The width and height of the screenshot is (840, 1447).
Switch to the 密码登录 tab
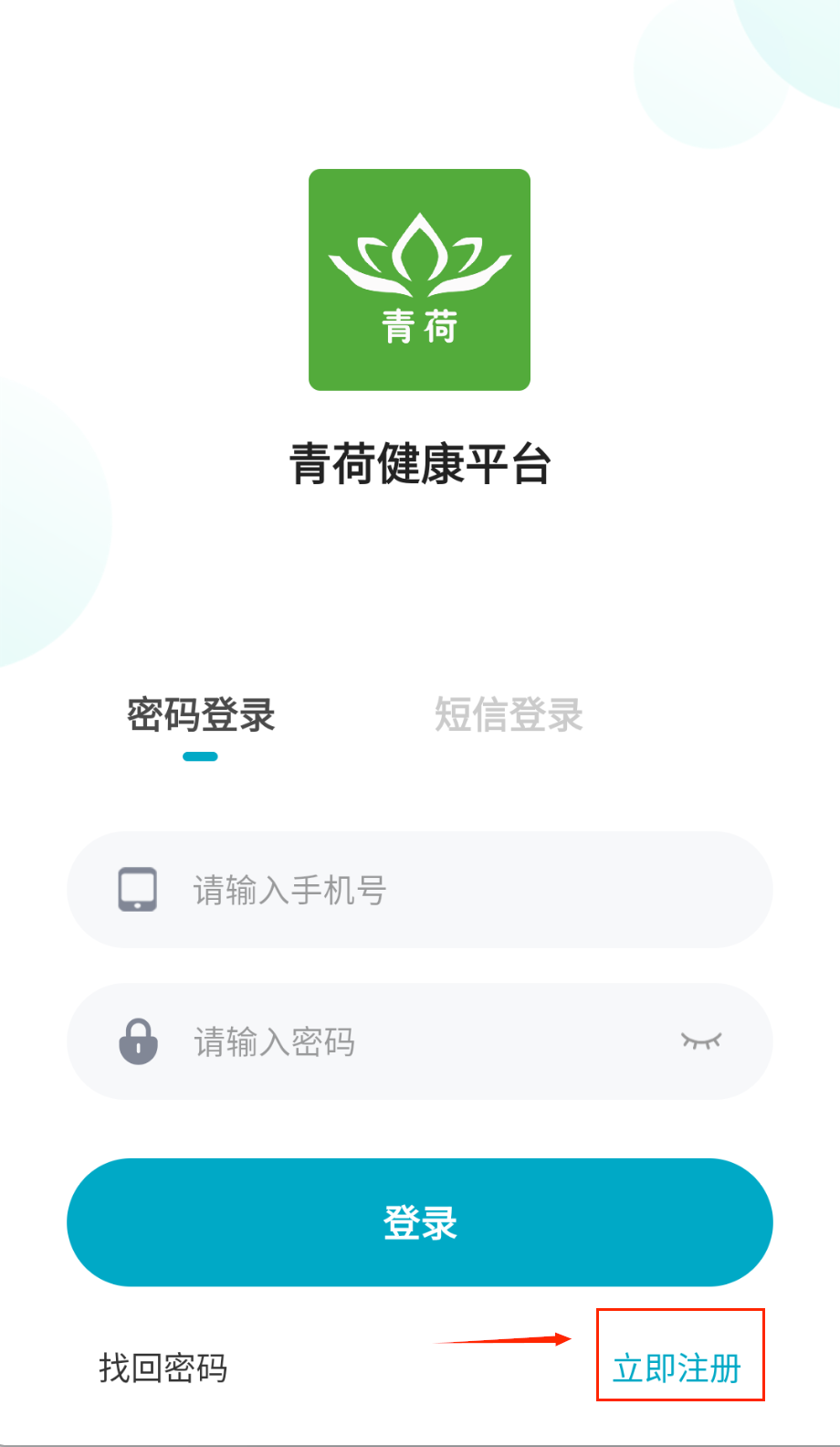tap(201, 715)
